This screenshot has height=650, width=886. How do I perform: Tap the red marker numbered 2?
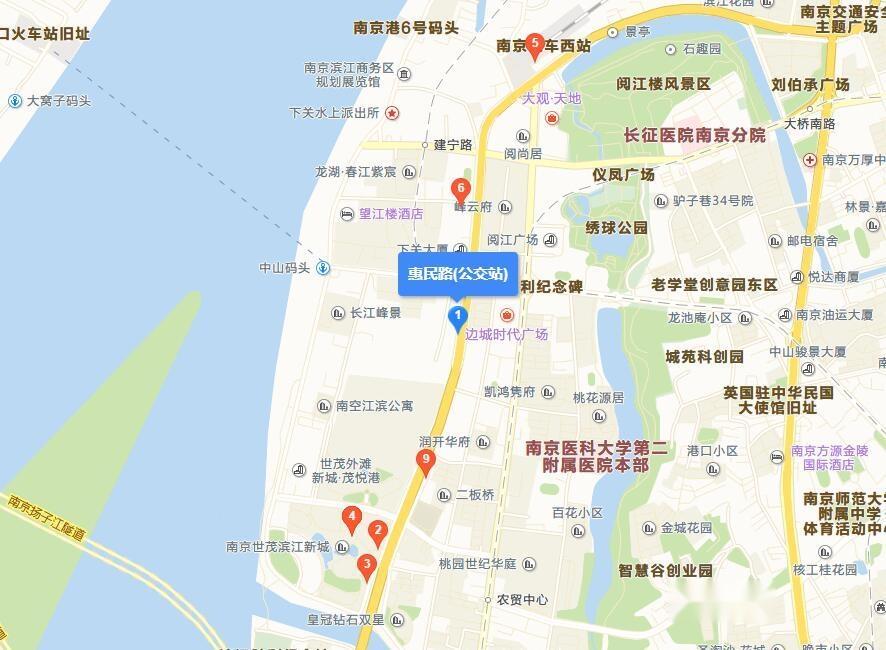pyautogui.click(x=377, y=532)
